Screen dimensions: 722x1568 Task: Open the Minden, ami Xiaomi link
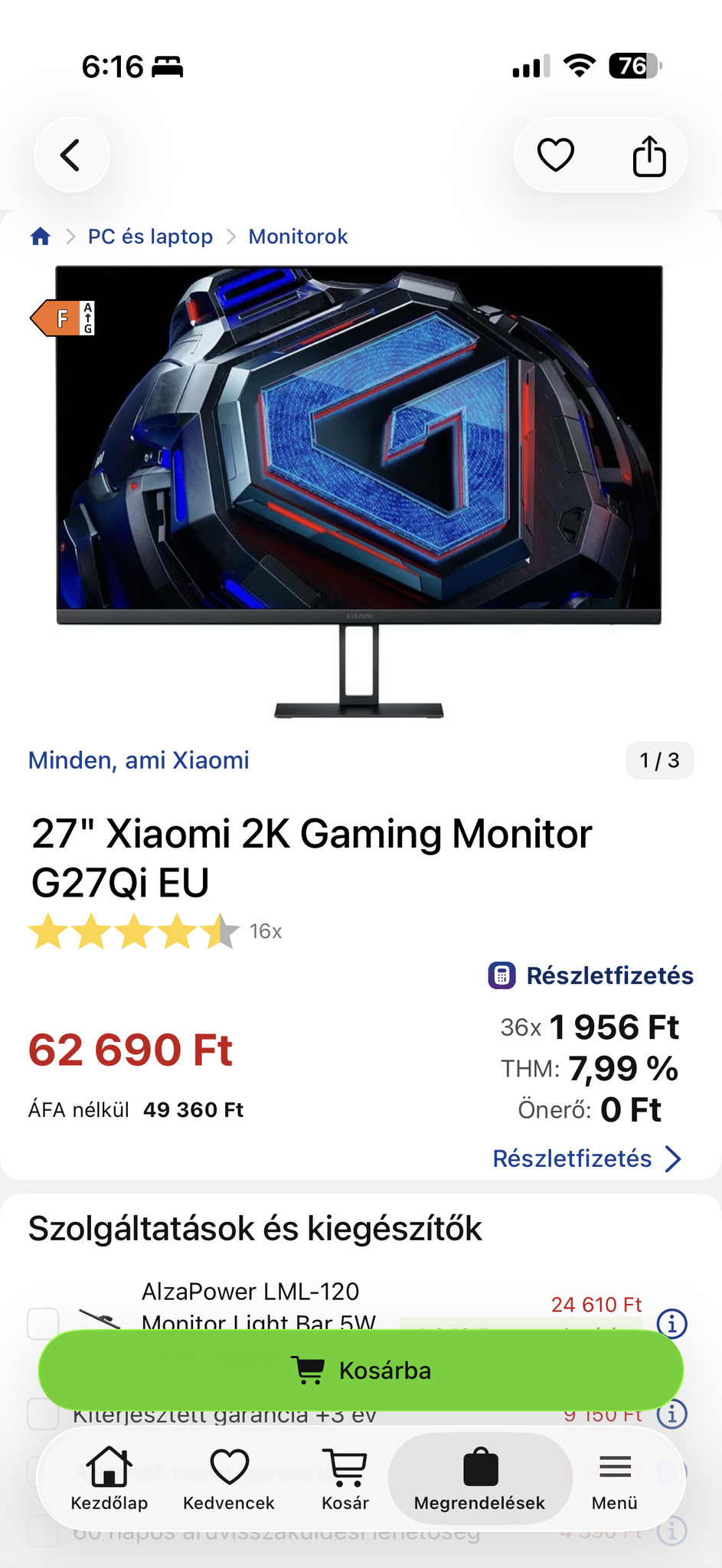(x=139, y=760)
